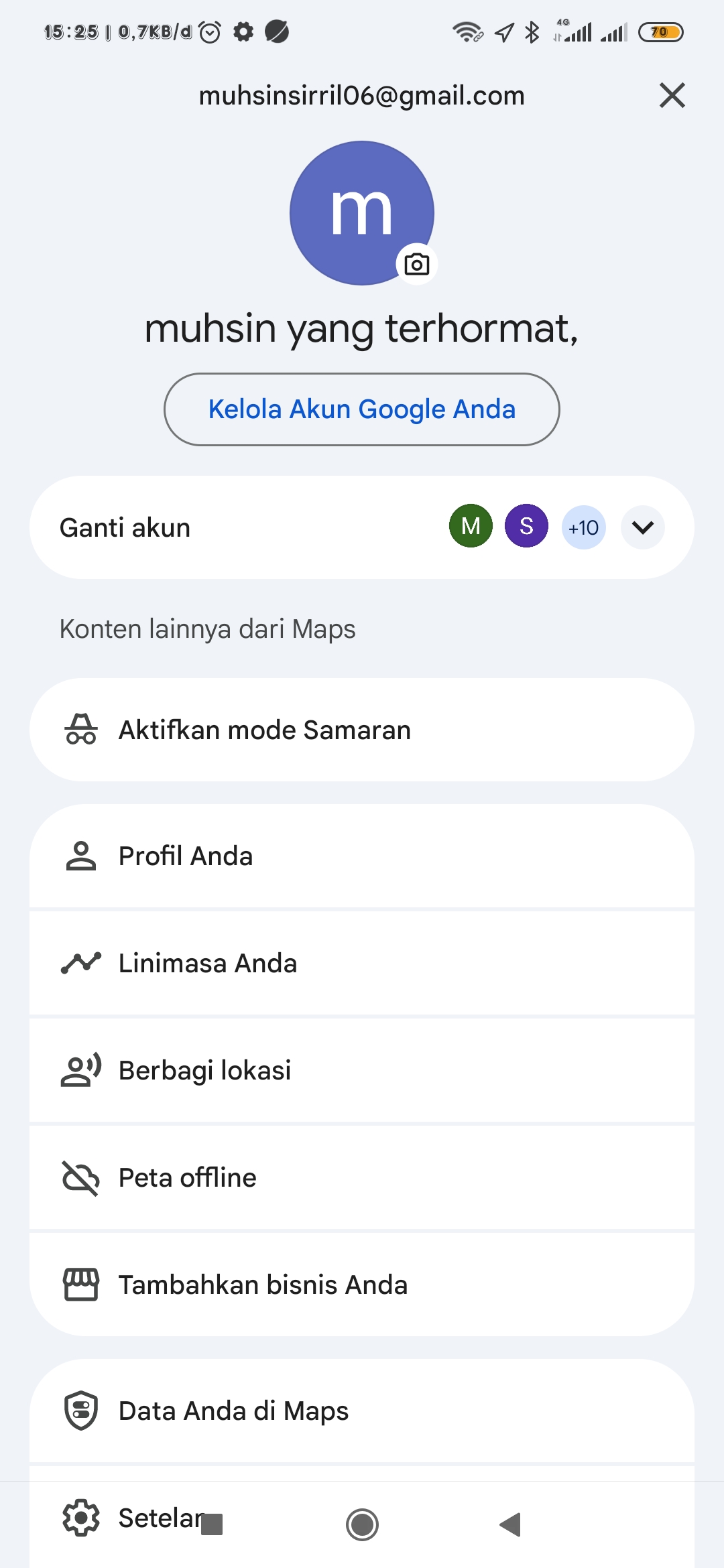Image resolution: width=724 pixels, height=1568 pixels.
Task: Open Setelan settings
Action: (134, 1518)
